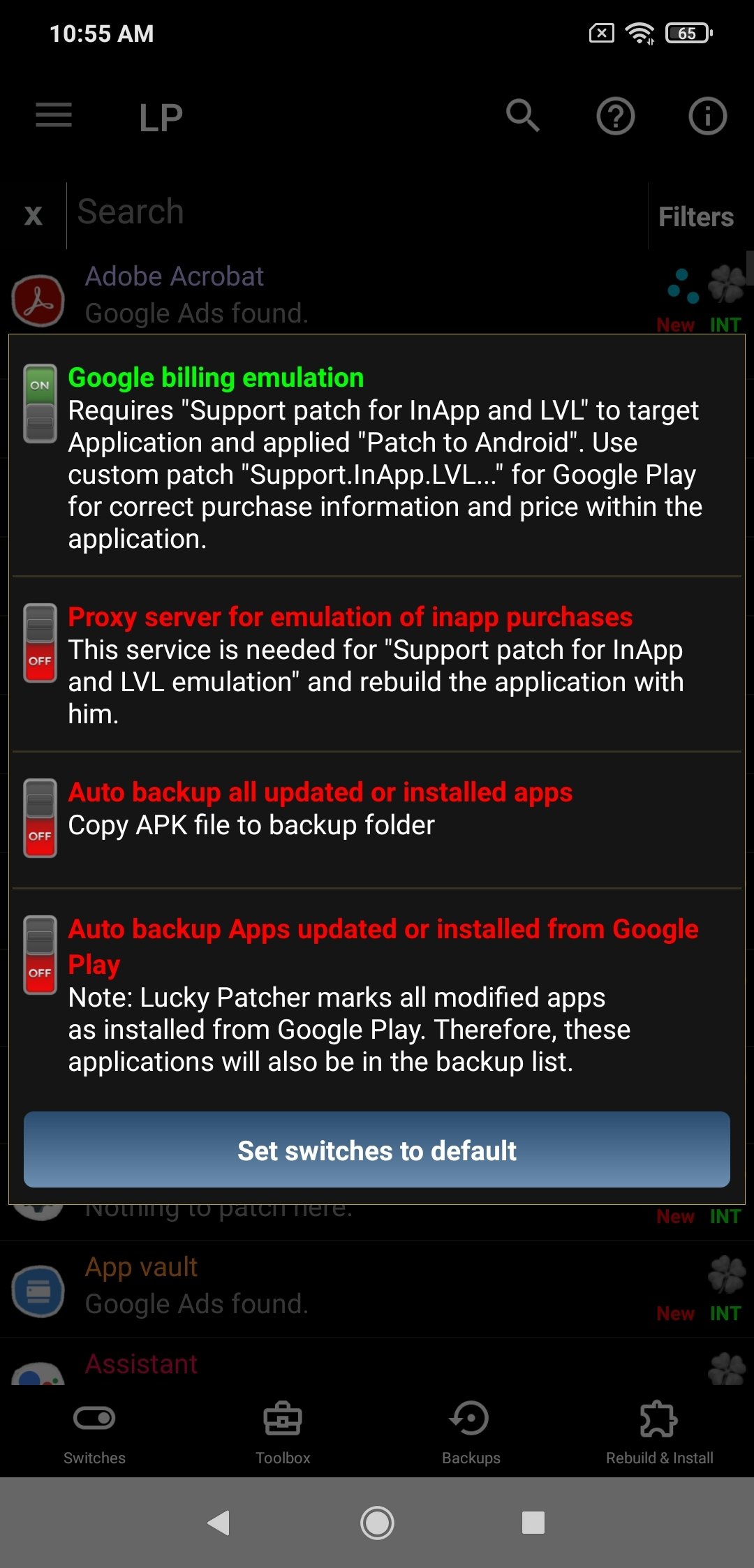Tap Set switches to default button
This screenshot has width=754, height=1568.
click(x=377, y=1151)
